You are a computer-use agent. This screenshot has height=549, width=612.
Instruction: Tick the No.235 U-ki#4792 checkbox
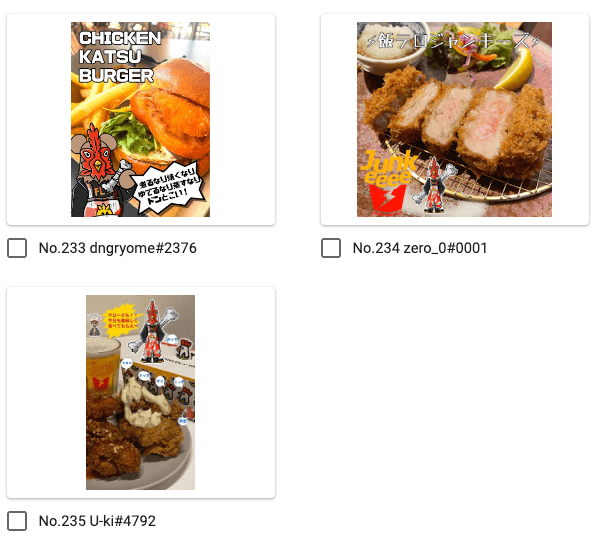click(17, 521)
